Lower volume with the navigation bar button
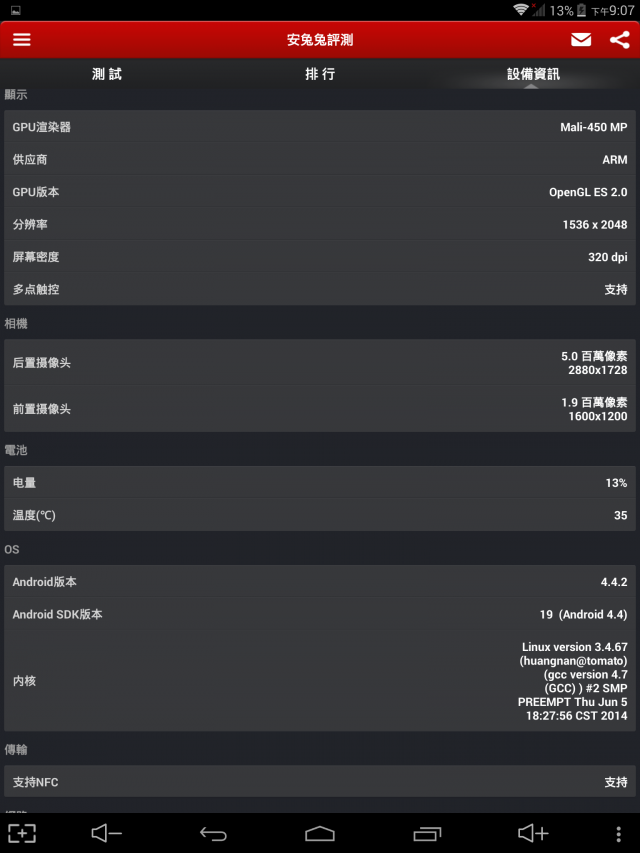The height and width of the screenshot is (854, 640). tap(106, 833)
